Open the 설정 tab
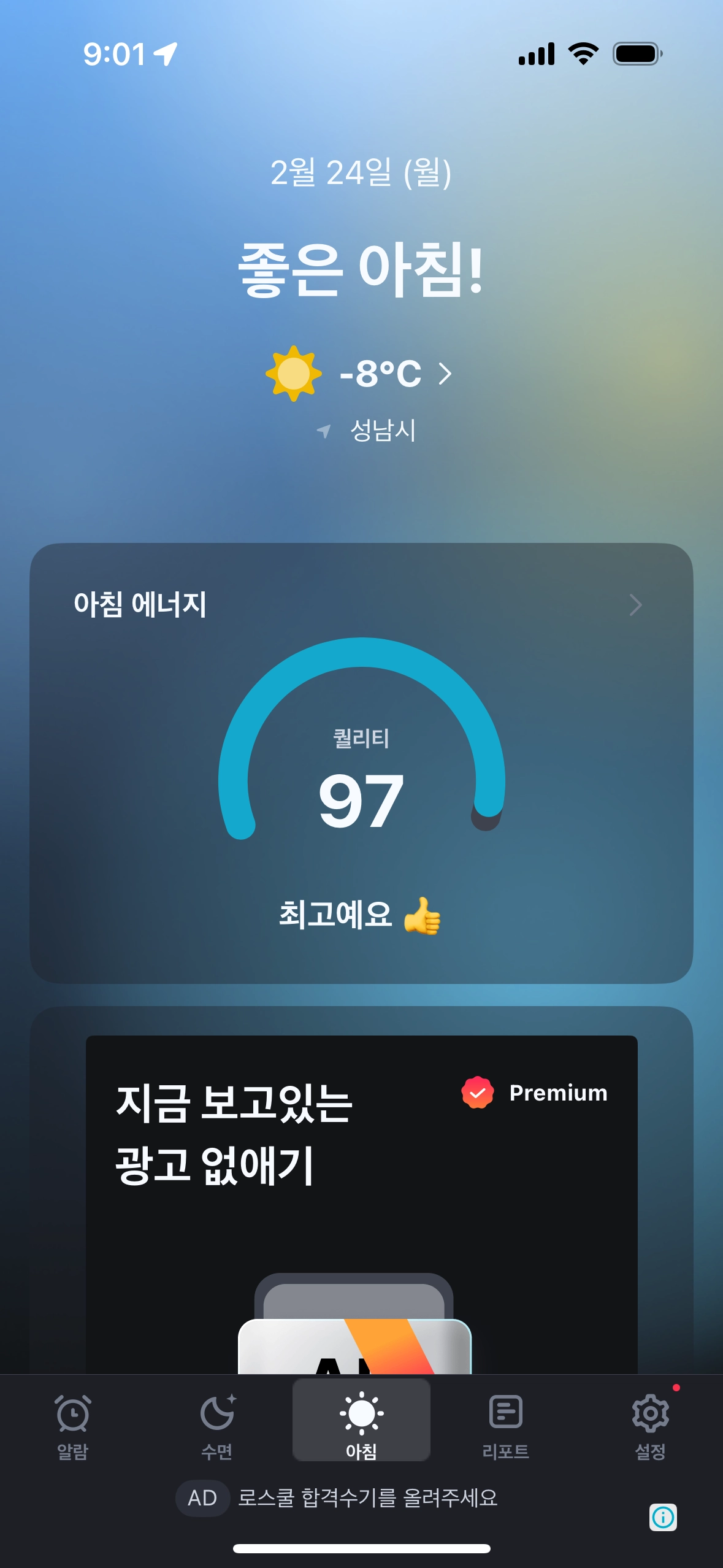Viewport: 723px width, 1568px height. pos(651,1426)
